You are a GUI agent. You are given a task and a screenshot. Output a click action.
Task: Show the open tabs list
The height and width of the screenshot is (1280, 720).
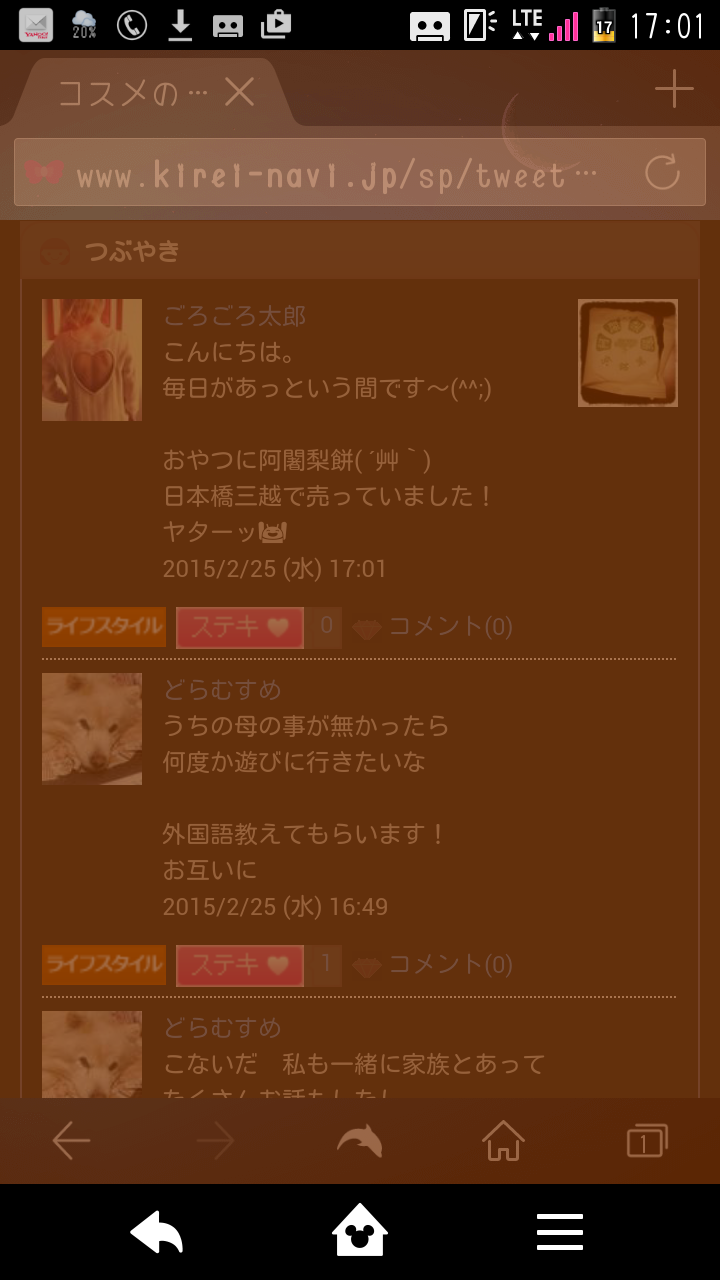point(646,1140)
